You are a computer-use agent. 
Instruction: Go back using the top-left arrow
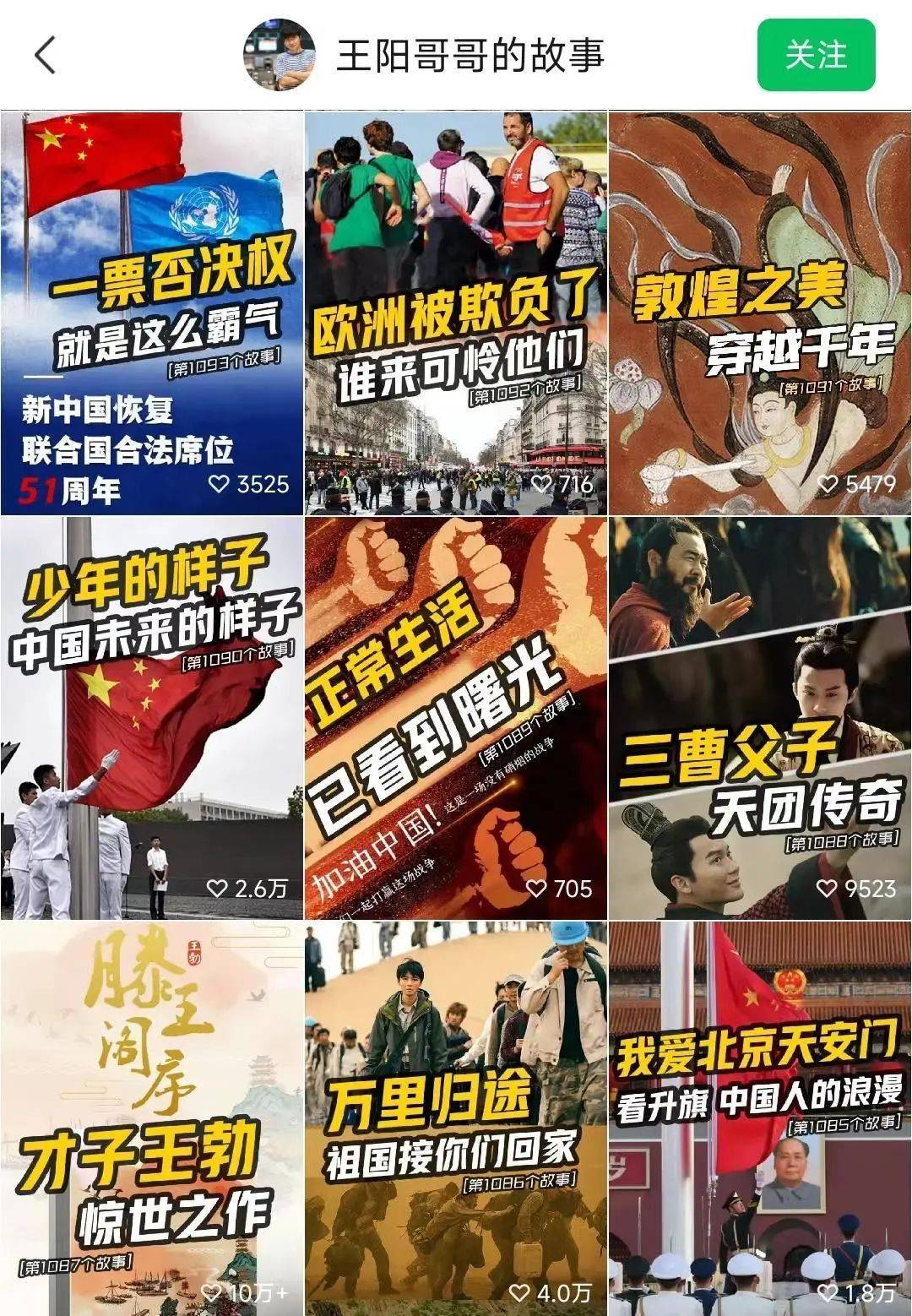(x=46, y=56)
